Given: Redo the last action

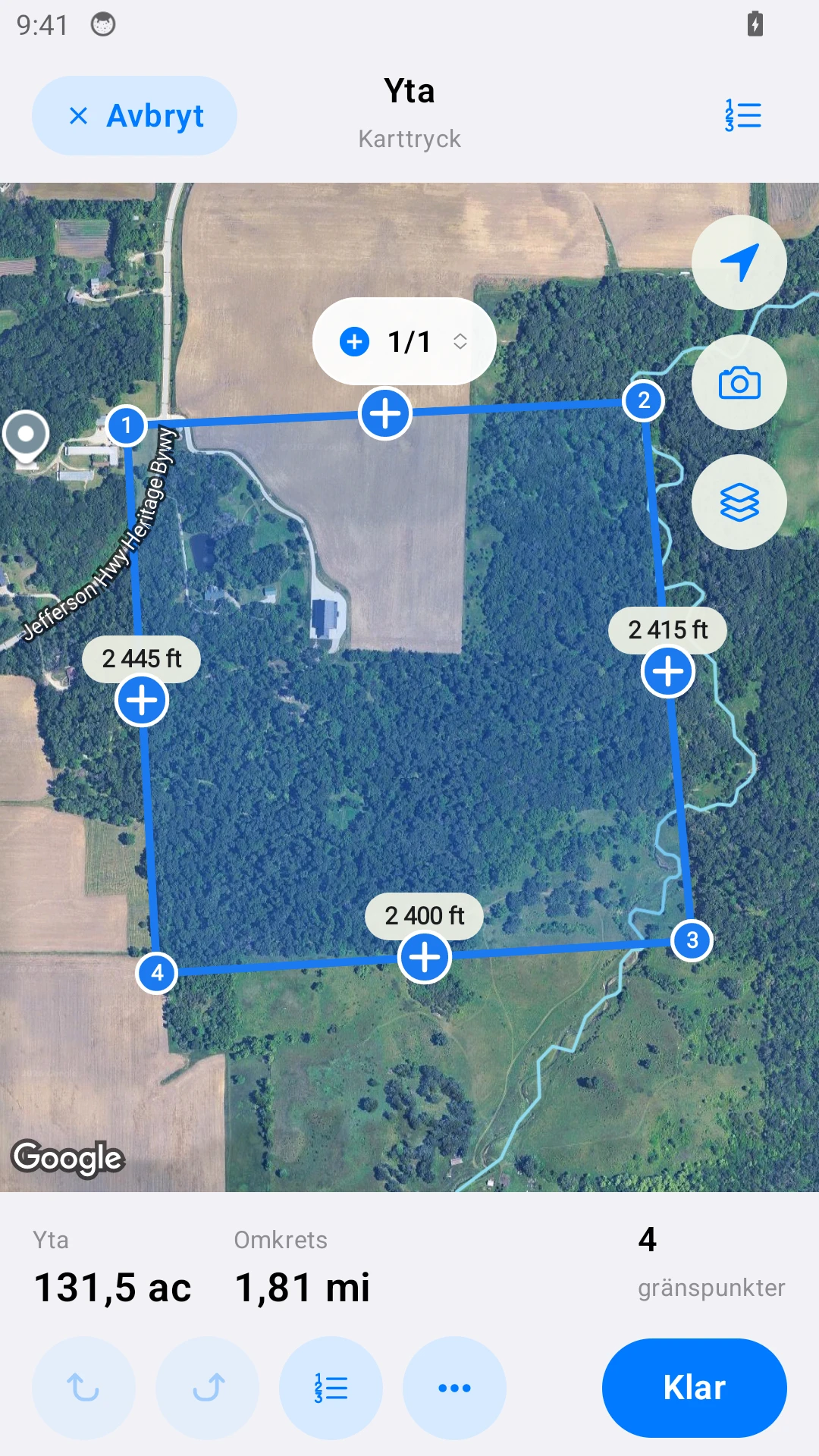Looking at the screenshot, I should 208,1388.
